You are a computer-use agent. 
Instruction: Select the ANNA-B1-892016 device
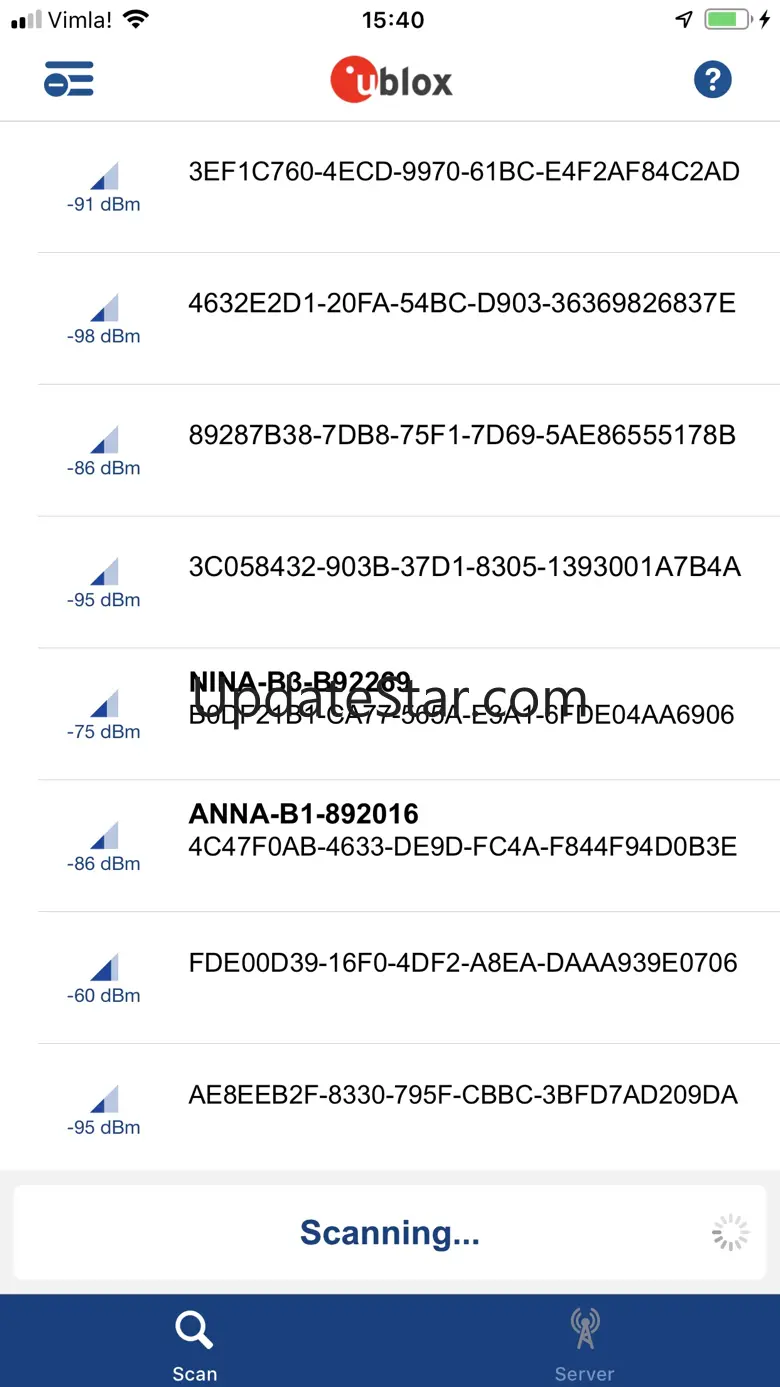(461, 832)
